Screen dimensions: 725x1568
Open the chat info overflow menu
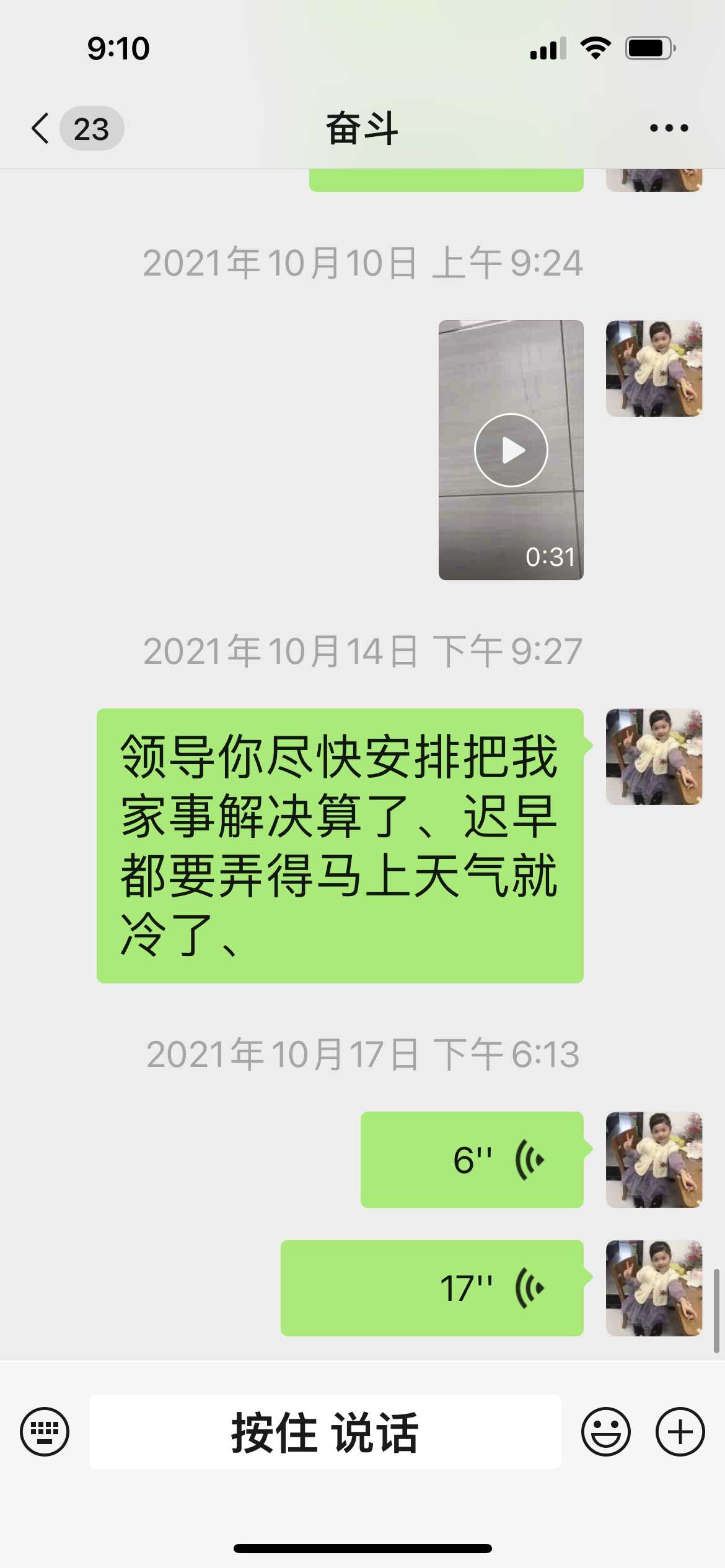tap(669, 128)
